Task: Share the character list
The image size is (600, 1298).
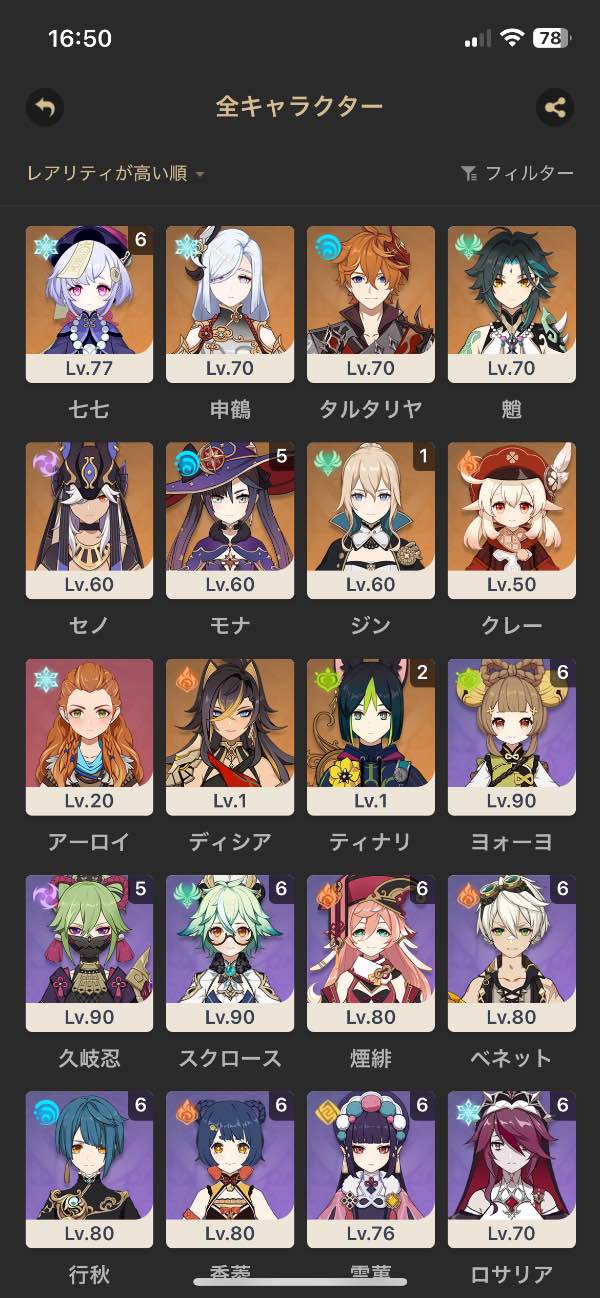Action: (x=555, y=107)
